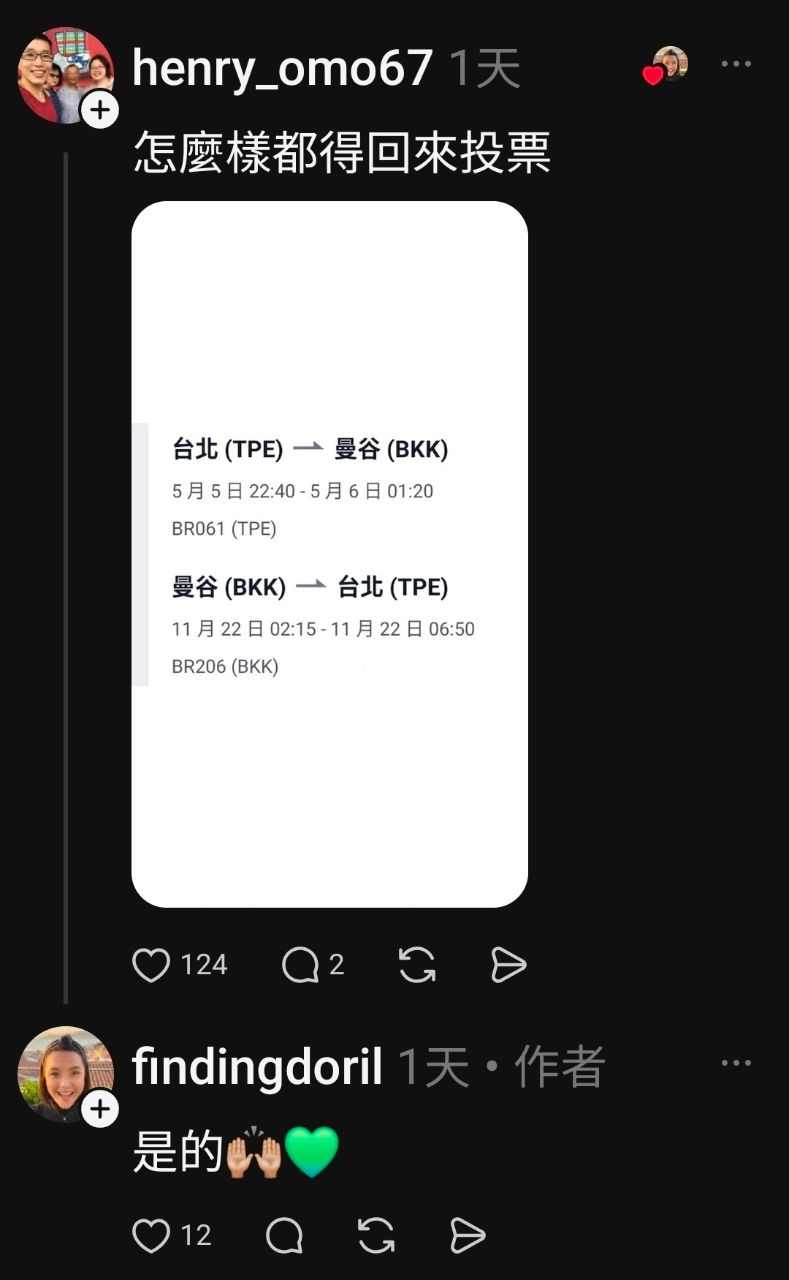Open the henry_omo67 username link

tap(282, 68)
